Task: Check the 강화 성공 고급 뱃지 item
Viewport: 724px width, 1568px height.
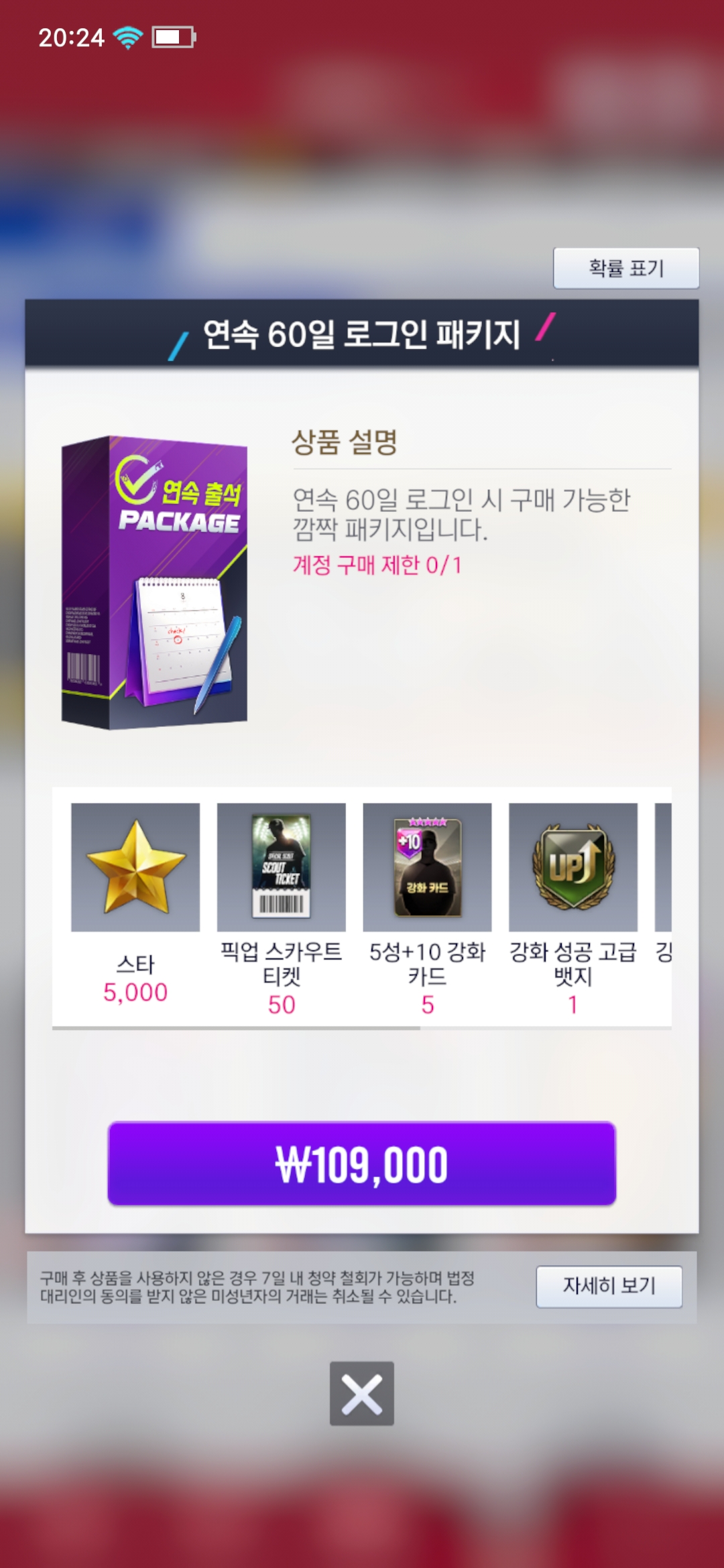Action: click(572, 868)
